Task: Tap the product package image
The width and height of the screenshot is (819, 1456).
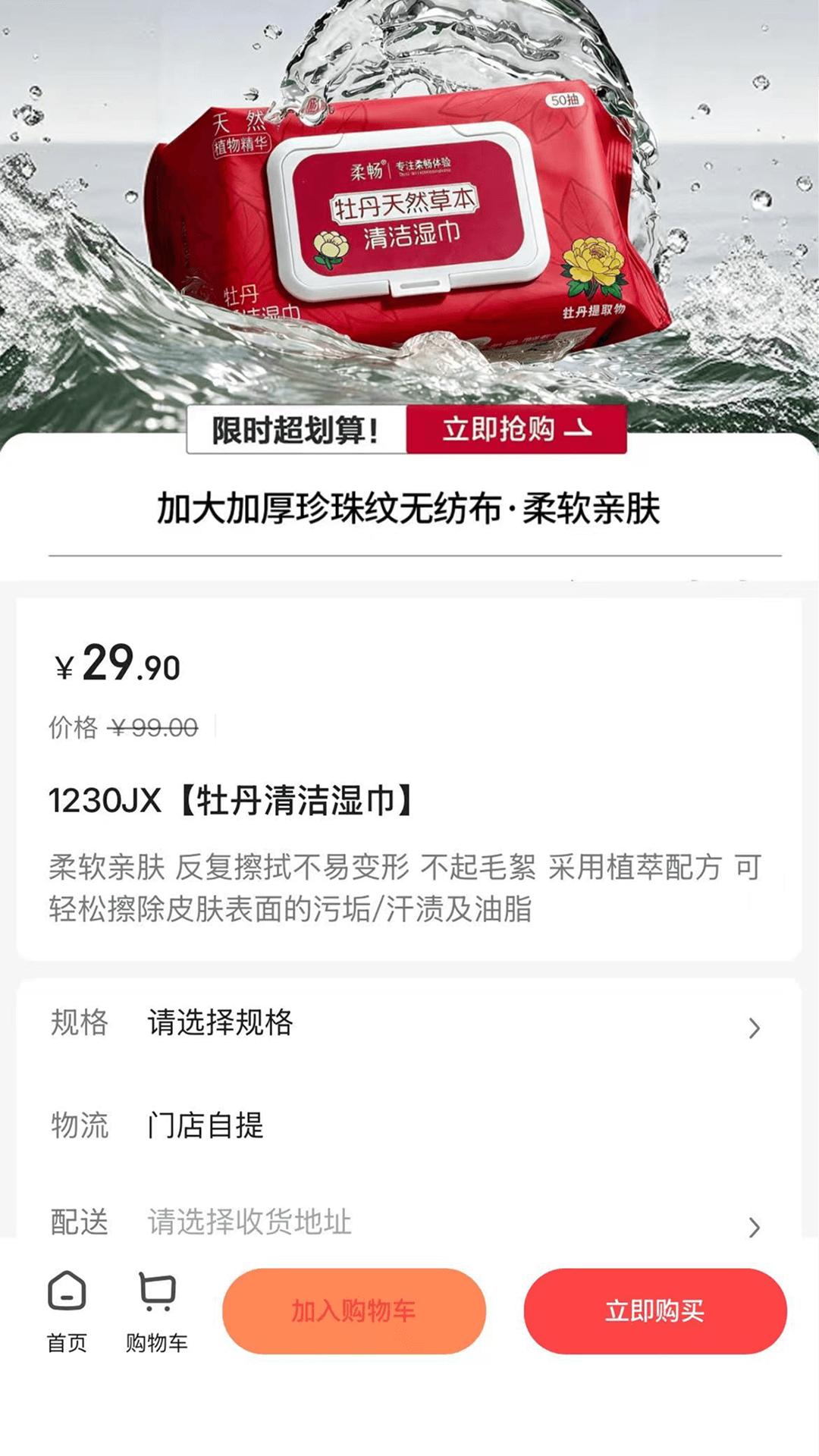Action: (409, 220)
